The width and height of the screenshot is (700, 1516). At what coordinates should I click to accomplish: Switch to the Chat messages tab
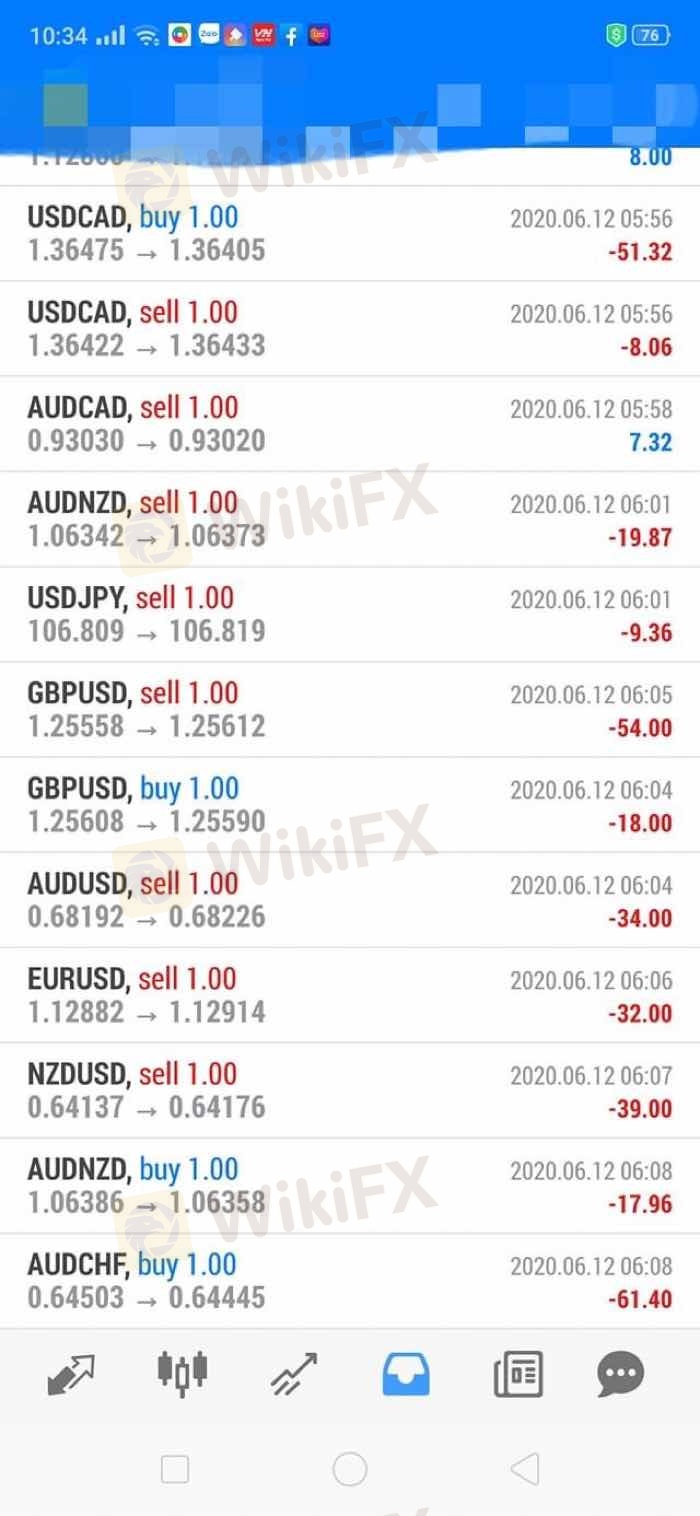(620, 1375)
